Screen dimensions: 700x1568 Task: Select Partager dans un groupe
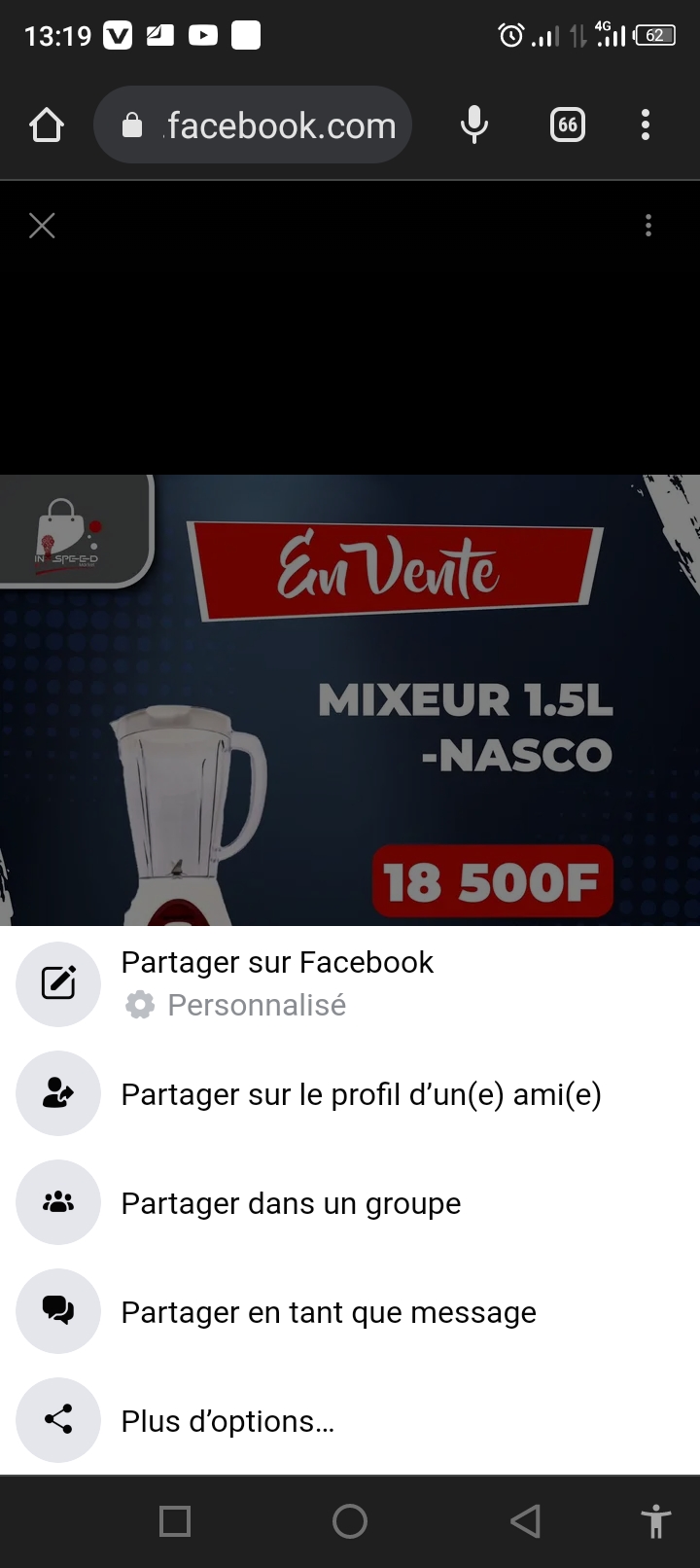tap(290, 1203)
